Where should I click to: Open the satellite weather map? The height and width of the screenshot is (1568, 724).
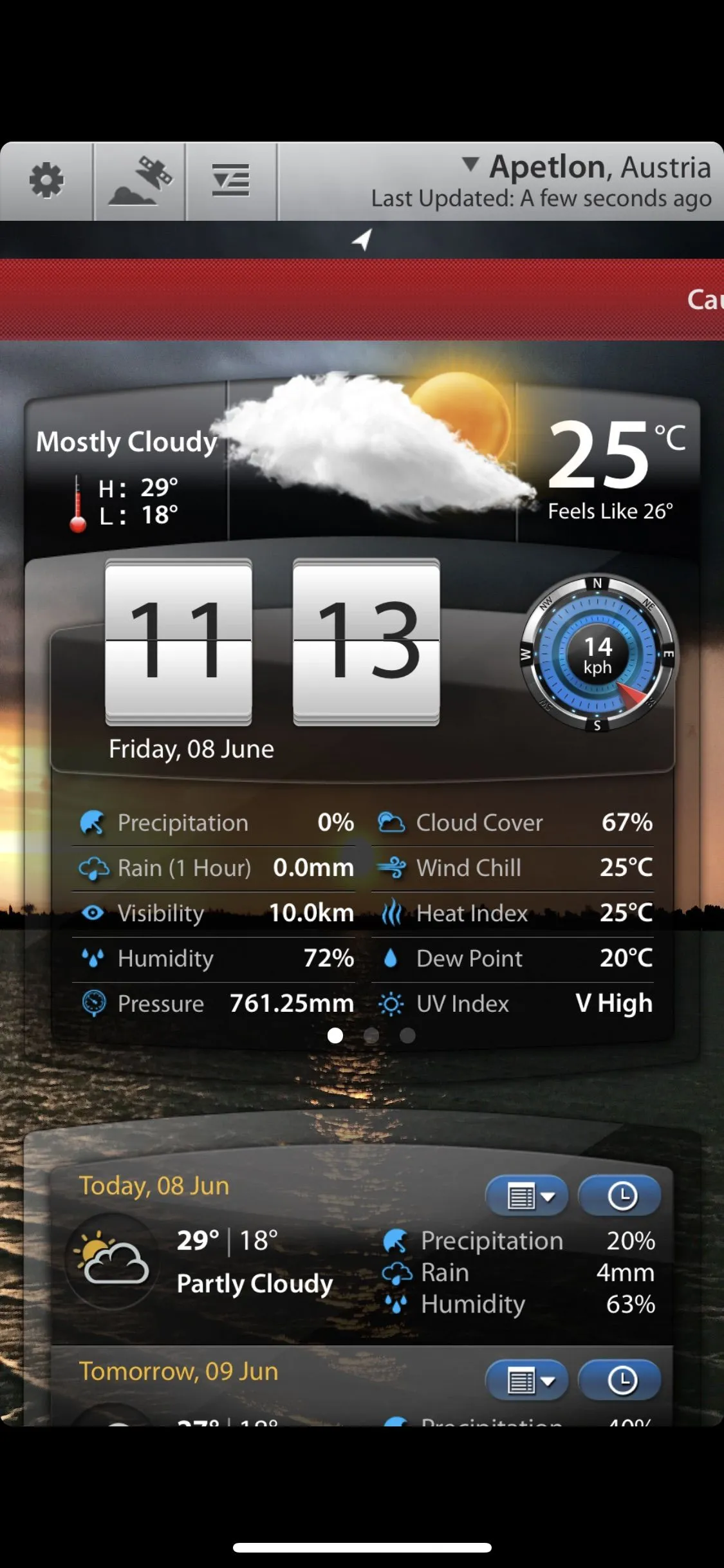140,181
